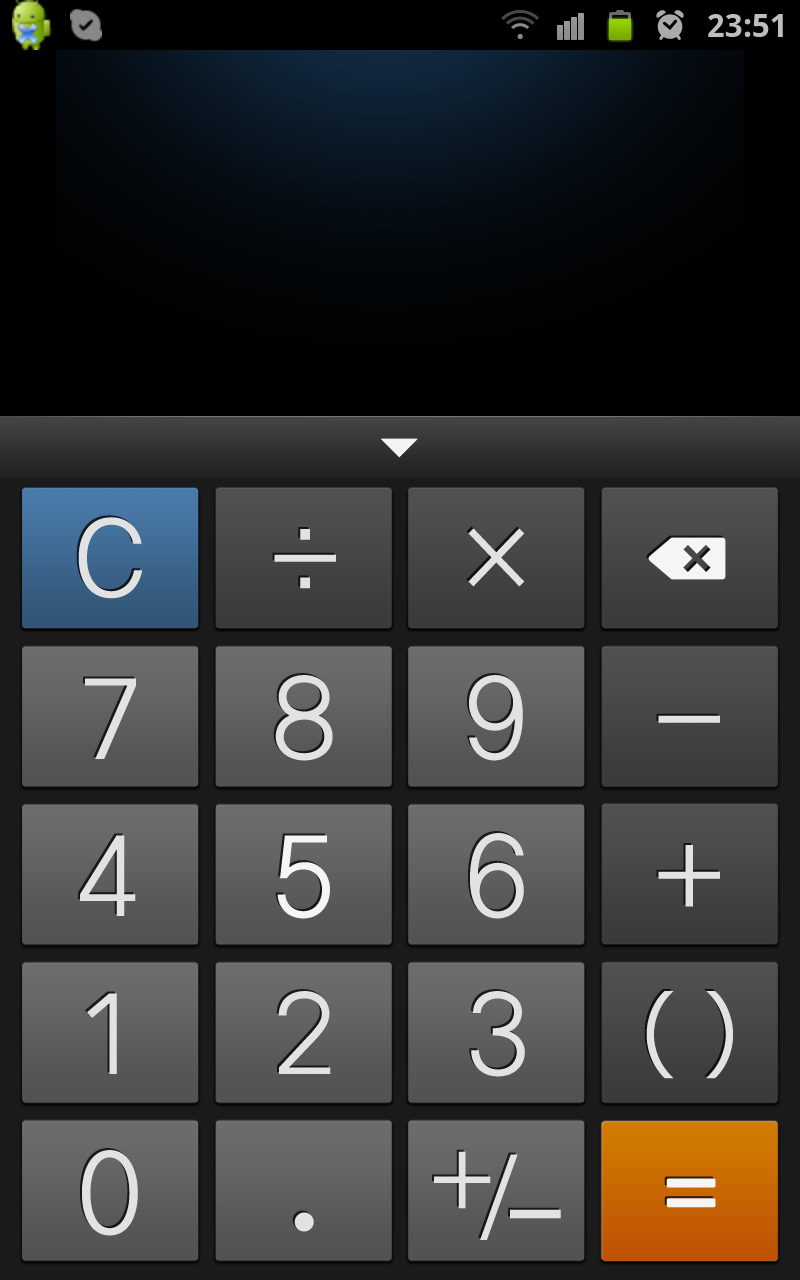Enter the digit 2
The width and height of the screenshot is (800, 1280).
(x=303, y=1032)
